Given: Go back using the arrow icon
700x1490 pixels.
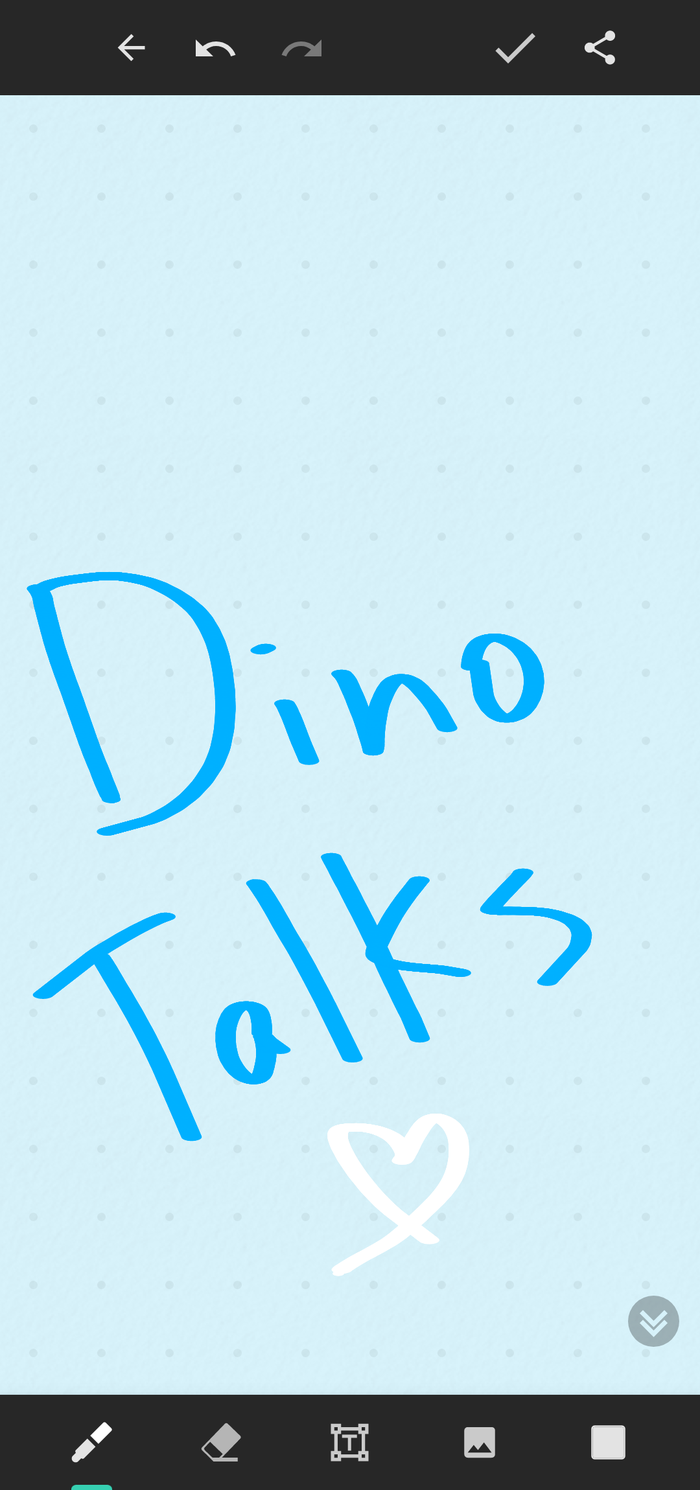Looking at the screenshot, I should click(131, 48).
